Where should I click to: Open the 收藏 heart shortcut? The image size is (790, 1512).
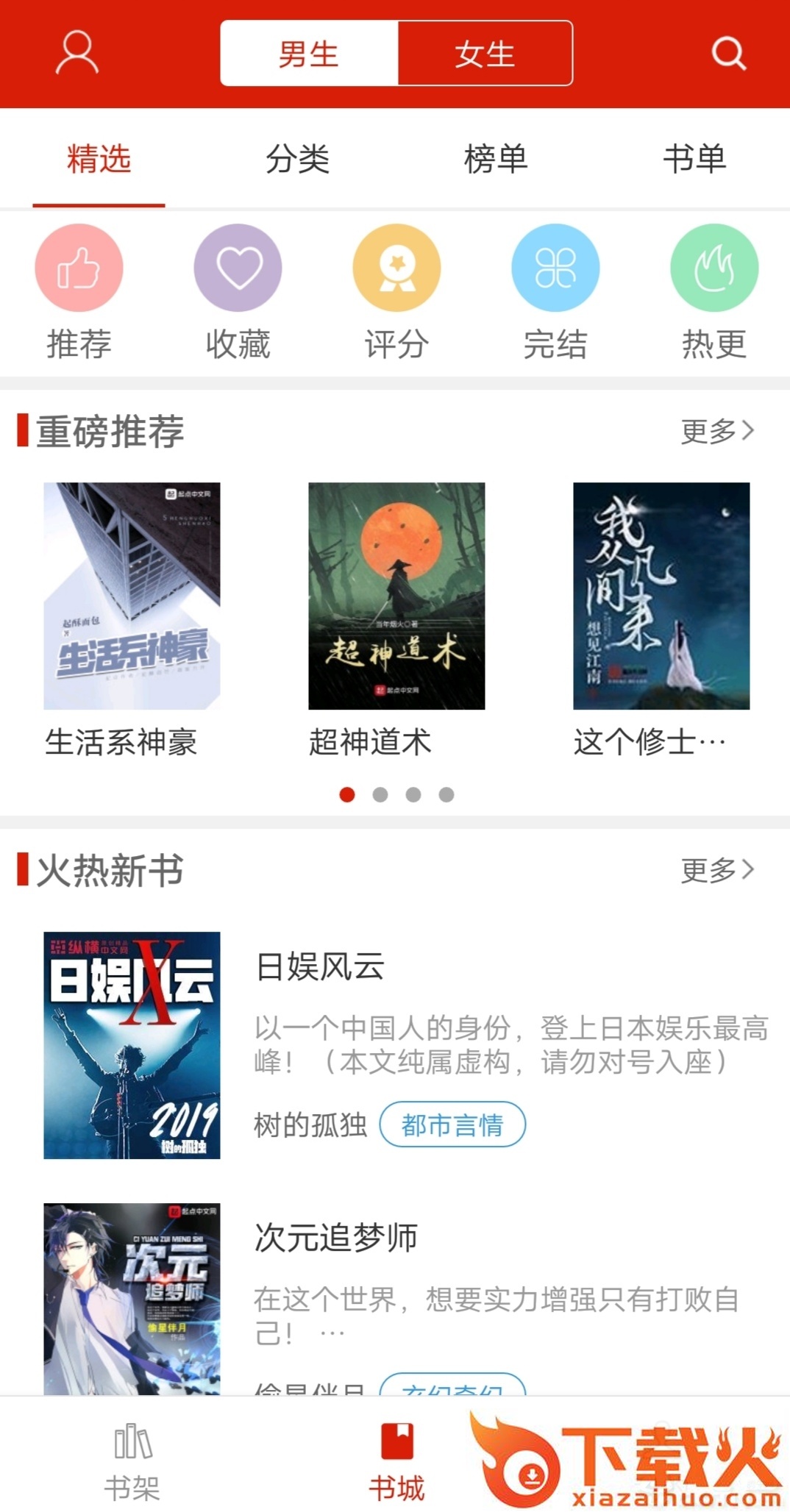click(238, 268)
